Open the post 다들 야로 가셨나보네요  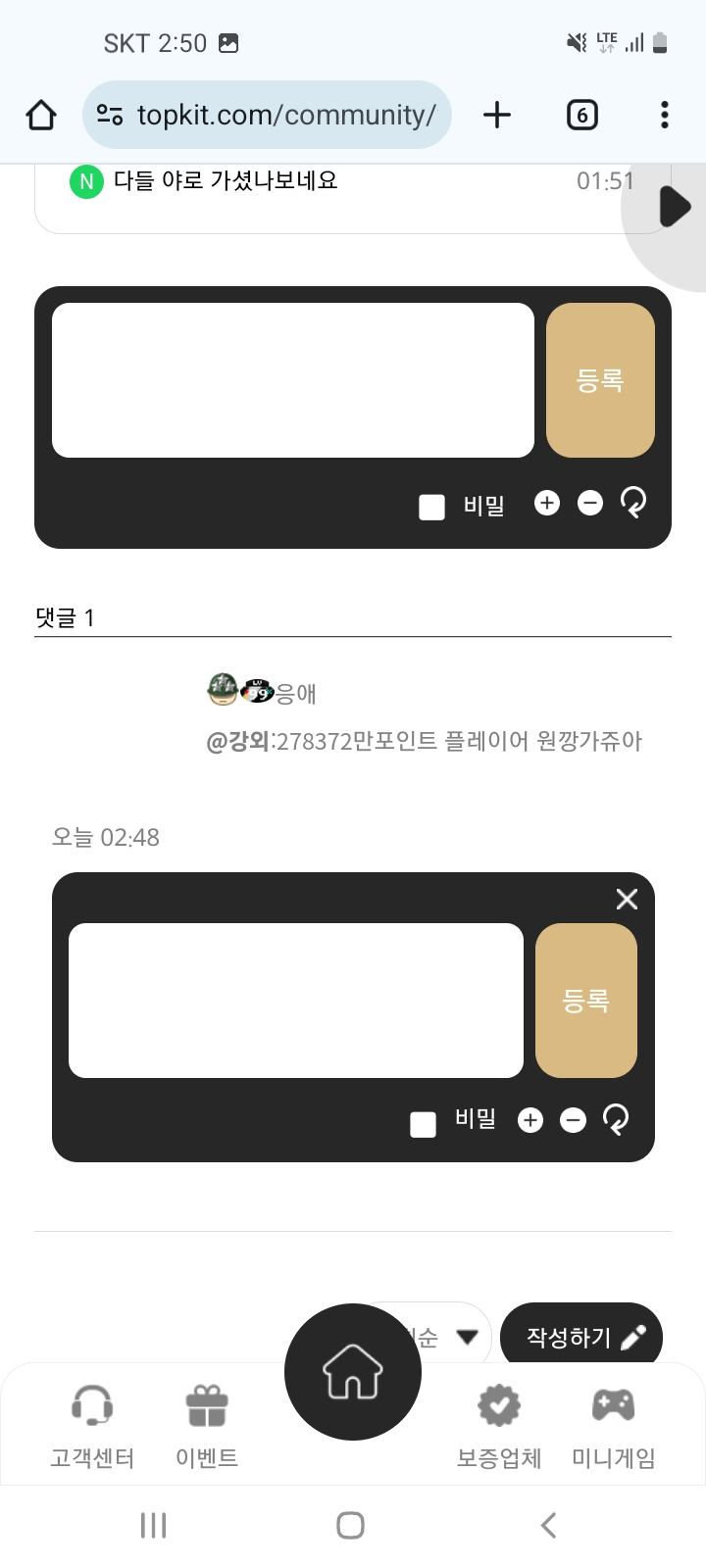[x=226, y=180]
